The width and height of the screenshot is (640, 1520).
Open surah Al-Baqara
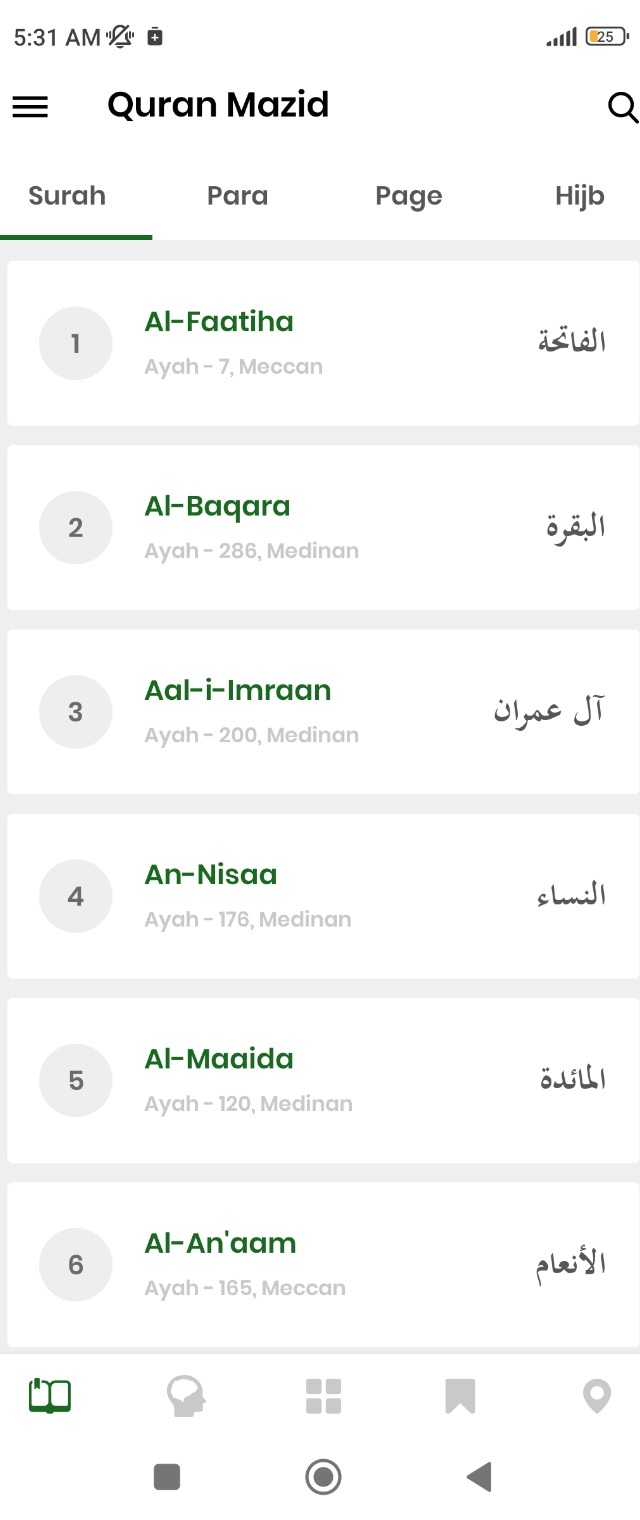tap(322, 527)
